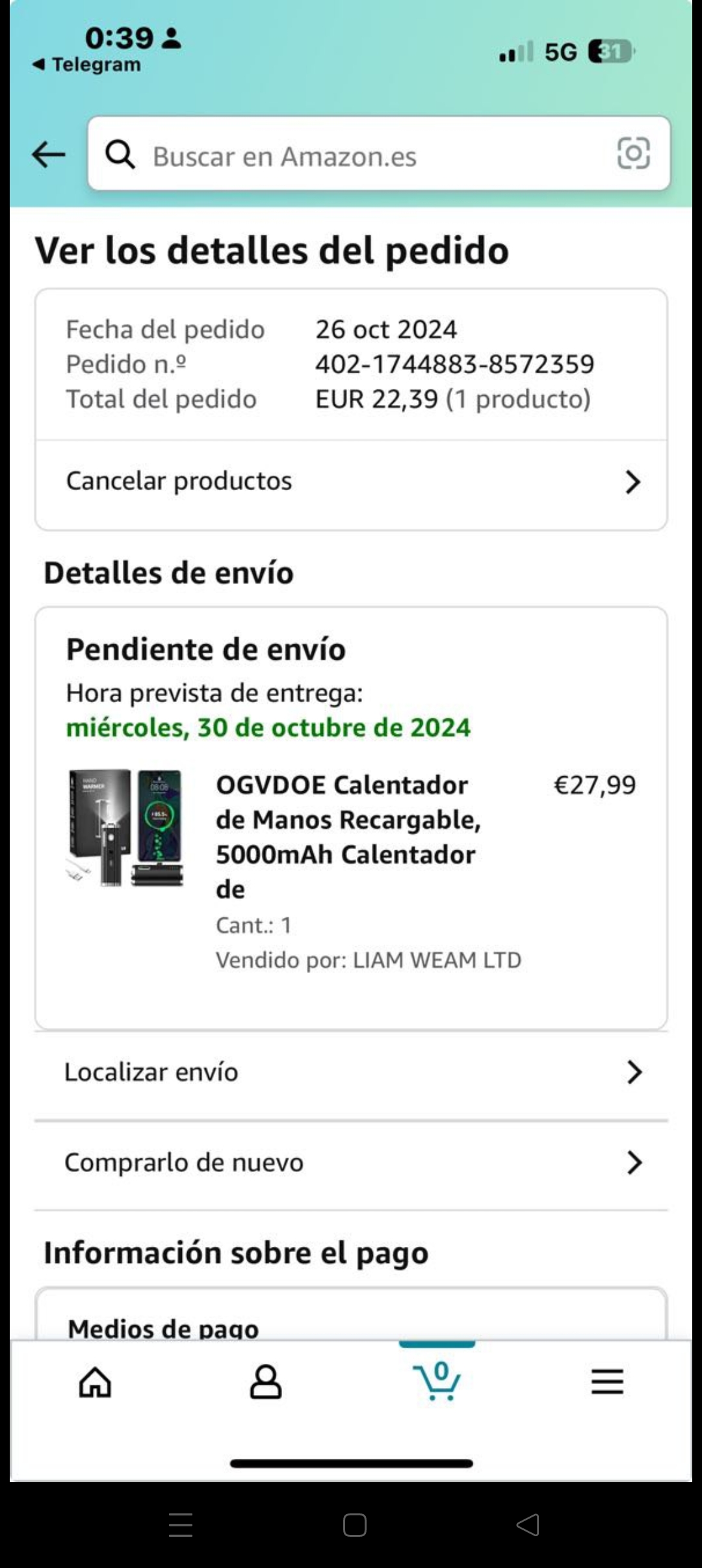Switch to the account profile tab
The height and width of the screenshot is (1568, 702).
tap(266, 1381)
